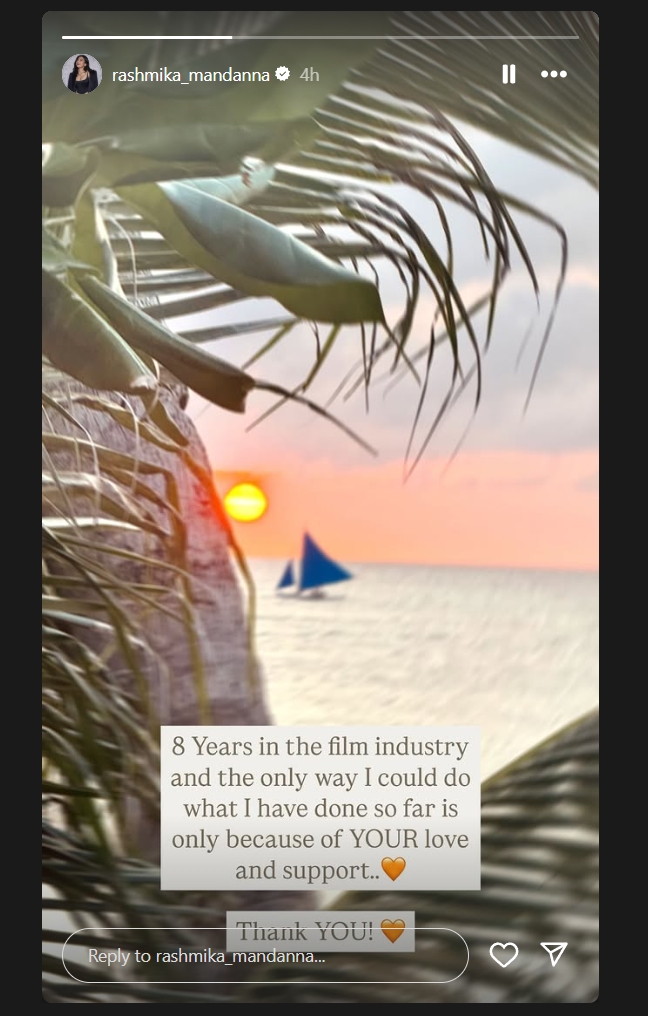The image size is (648, 1016).
Task: Open rashmika_mandanna's profile picture
Action: tap(81, 74)
